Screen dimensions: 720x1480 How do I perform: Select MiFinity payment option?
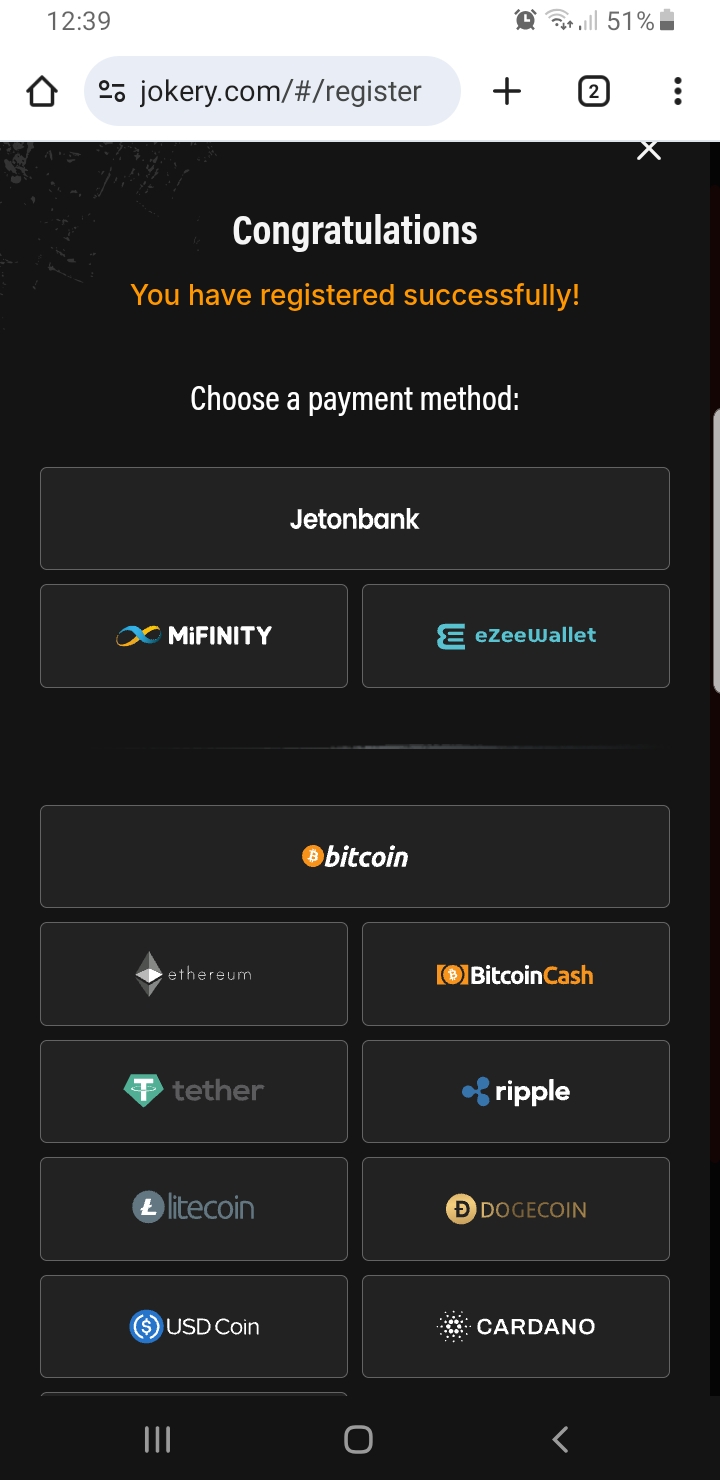click(x=194, y=636)
